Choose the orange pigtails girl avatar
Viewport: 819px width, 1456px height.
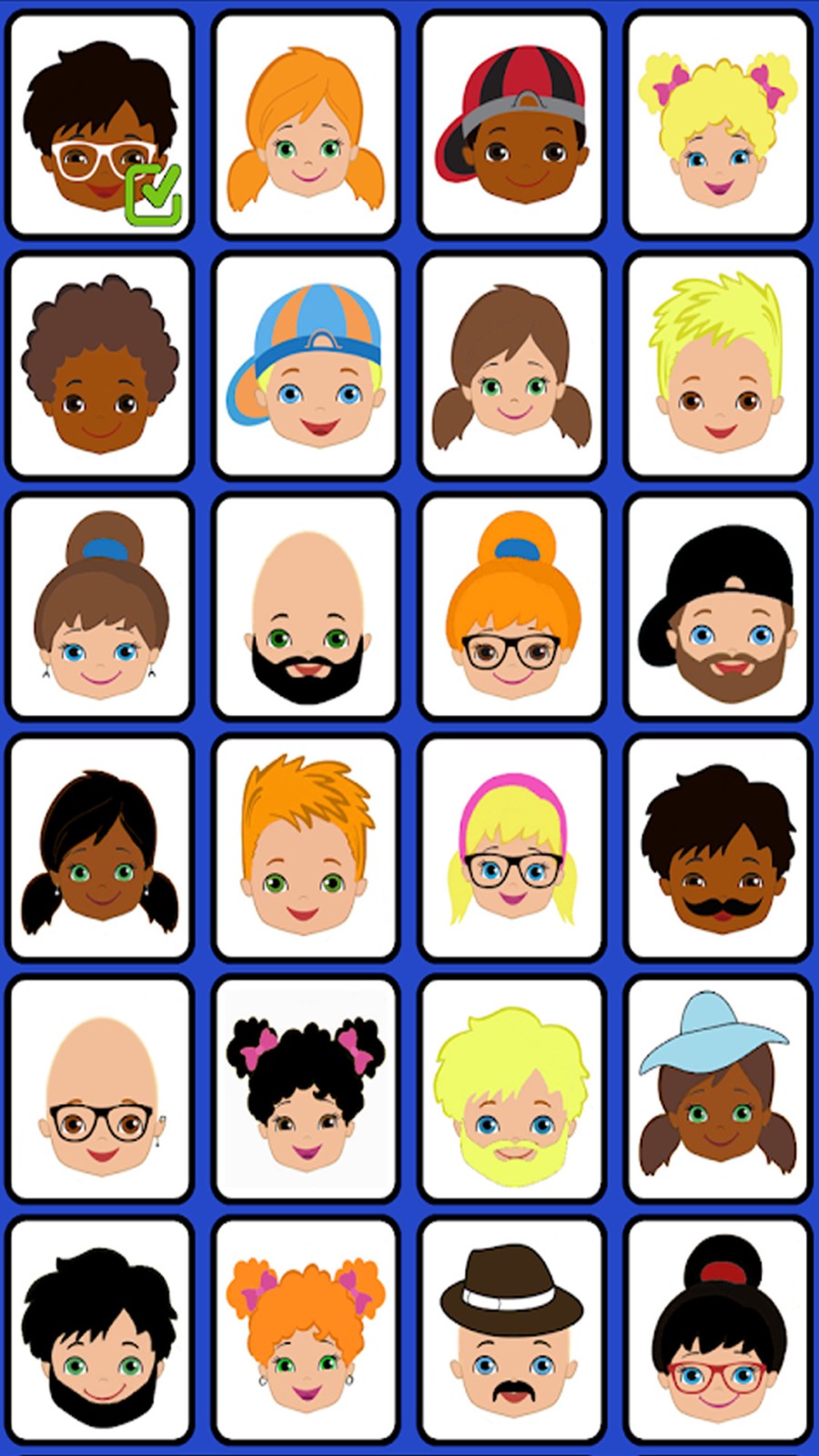click(x=306, y=125)
